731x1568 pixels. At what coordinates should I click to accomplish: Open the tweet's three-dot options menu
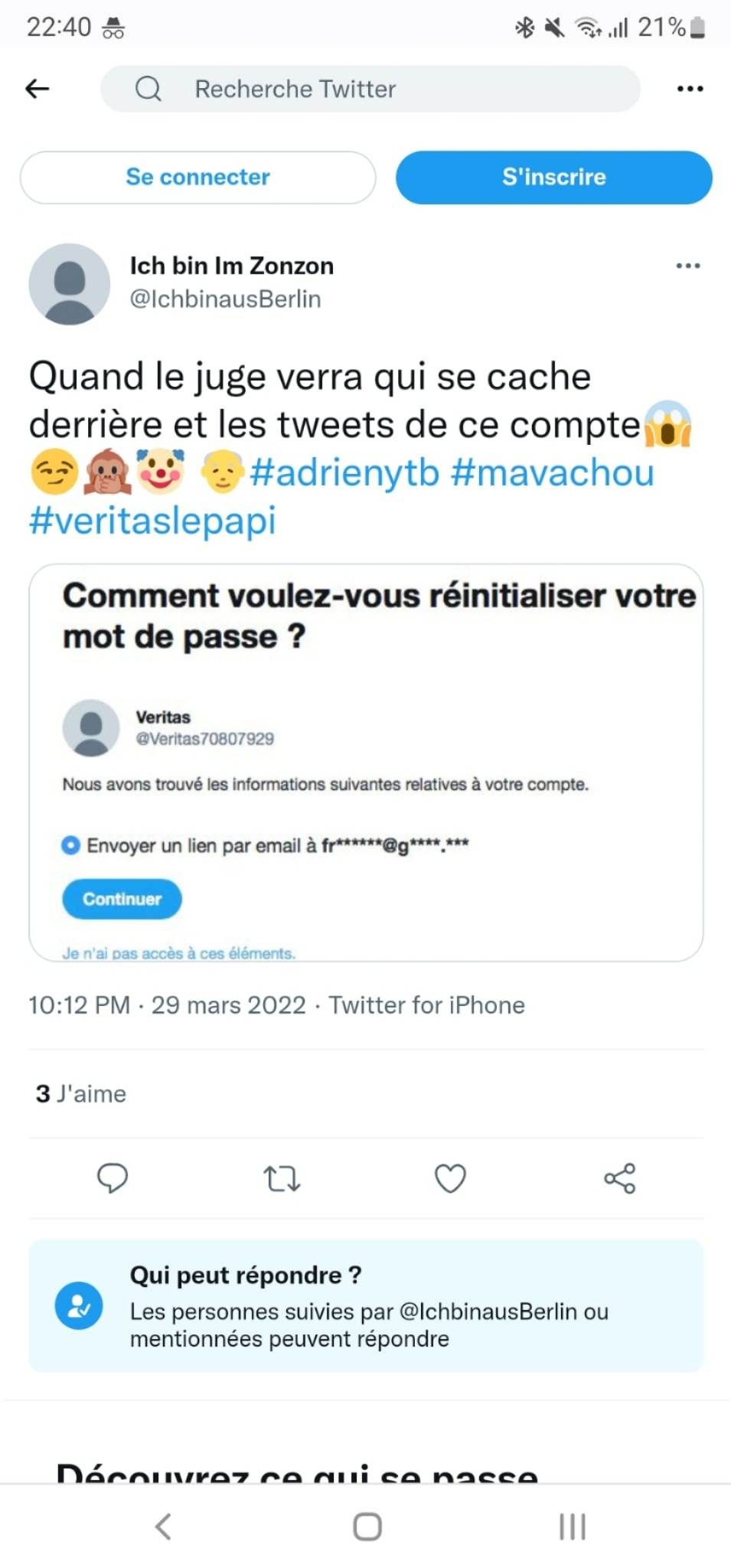687,266
